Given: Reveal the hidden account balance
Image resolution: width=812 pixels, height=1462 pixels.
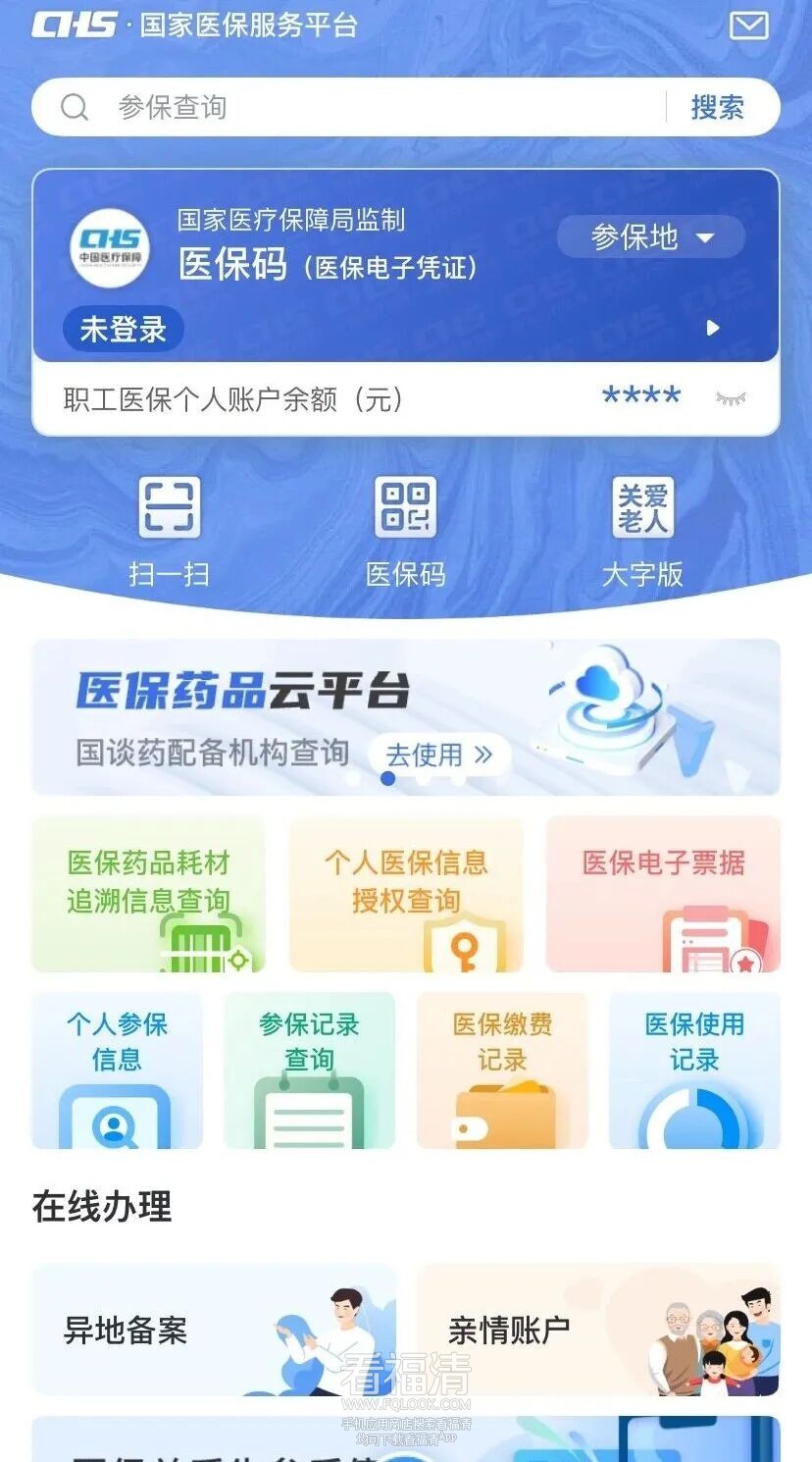Looking at the screenshot, I should pyautogui.click(x=731, y=398).
